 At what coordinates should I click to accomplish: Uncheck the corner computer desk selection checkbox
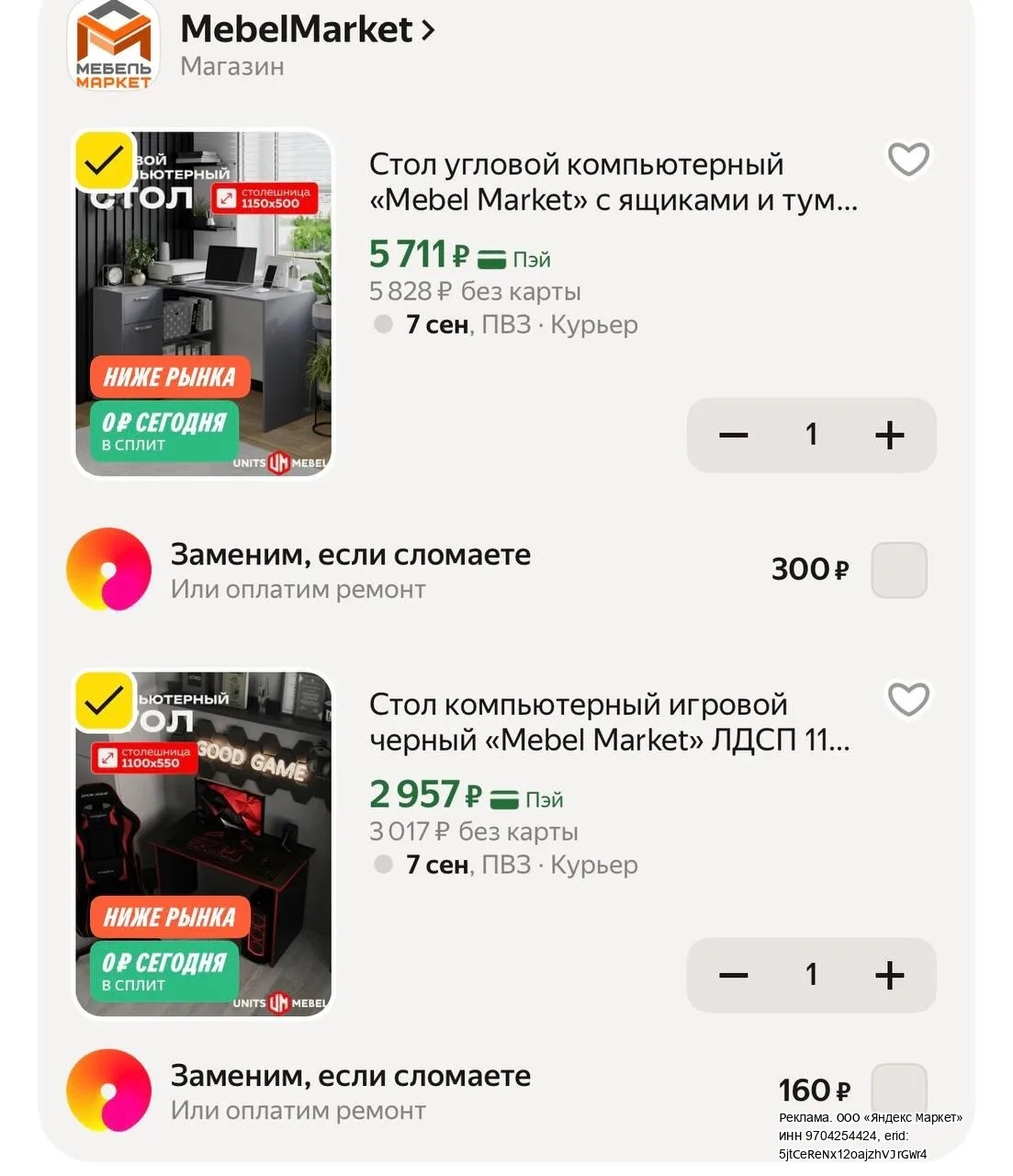(x=104, y=162)
